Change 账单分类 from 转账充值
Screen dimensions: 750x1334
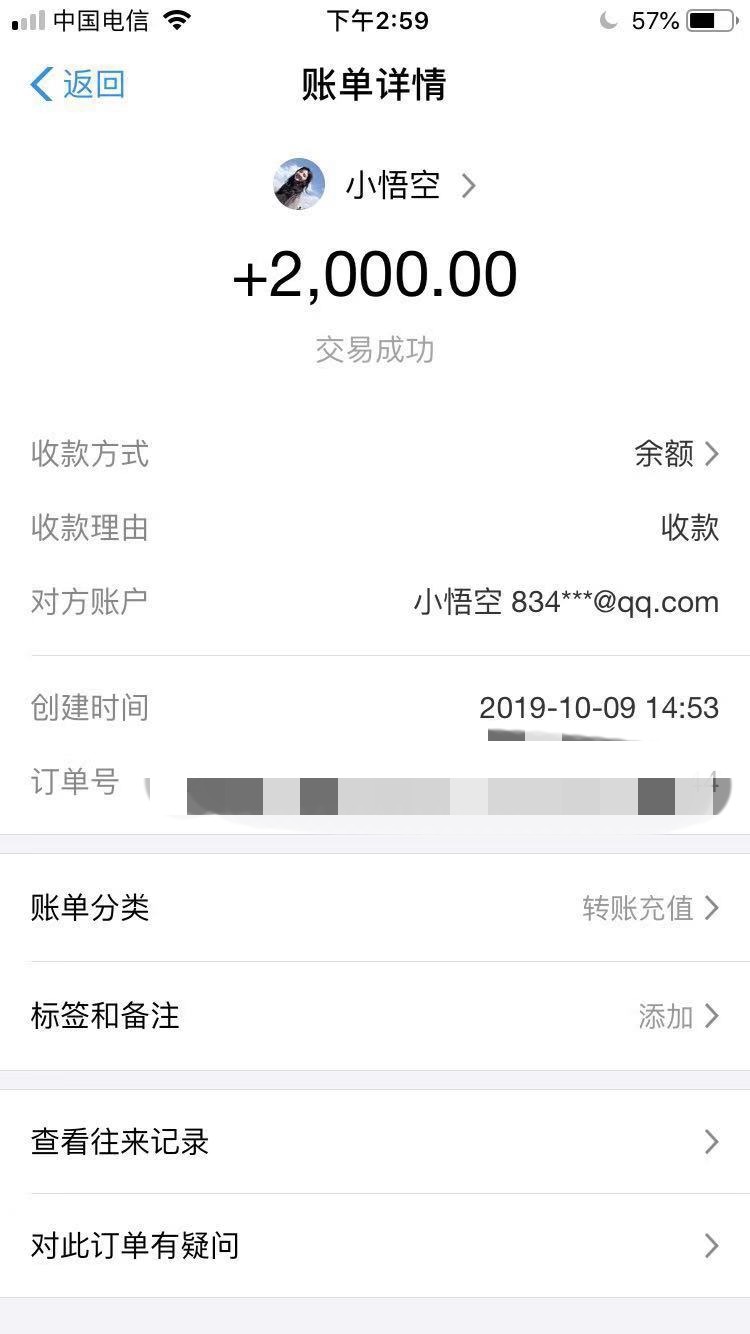point(375,908)
